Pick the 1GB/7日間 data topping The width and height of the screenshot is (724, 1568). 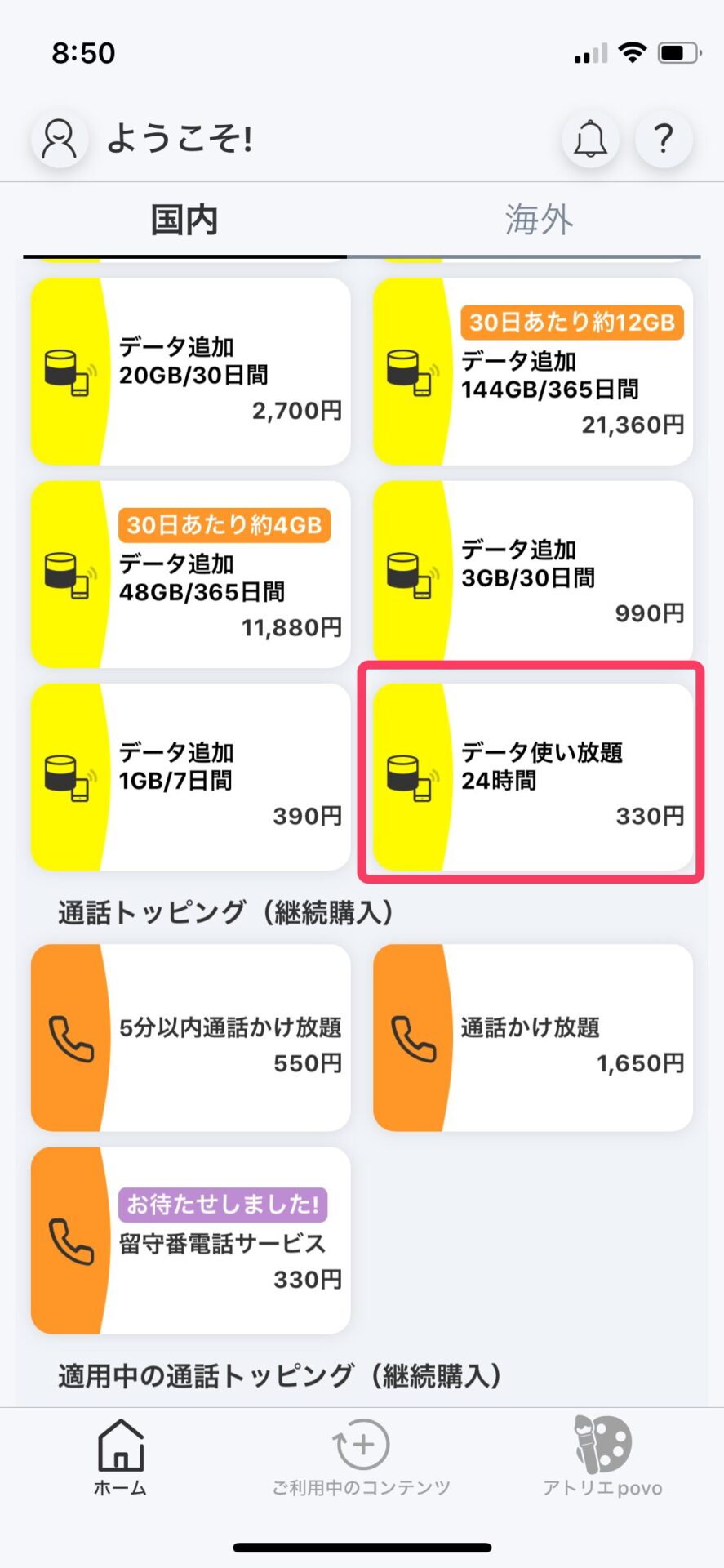[191, 777]
